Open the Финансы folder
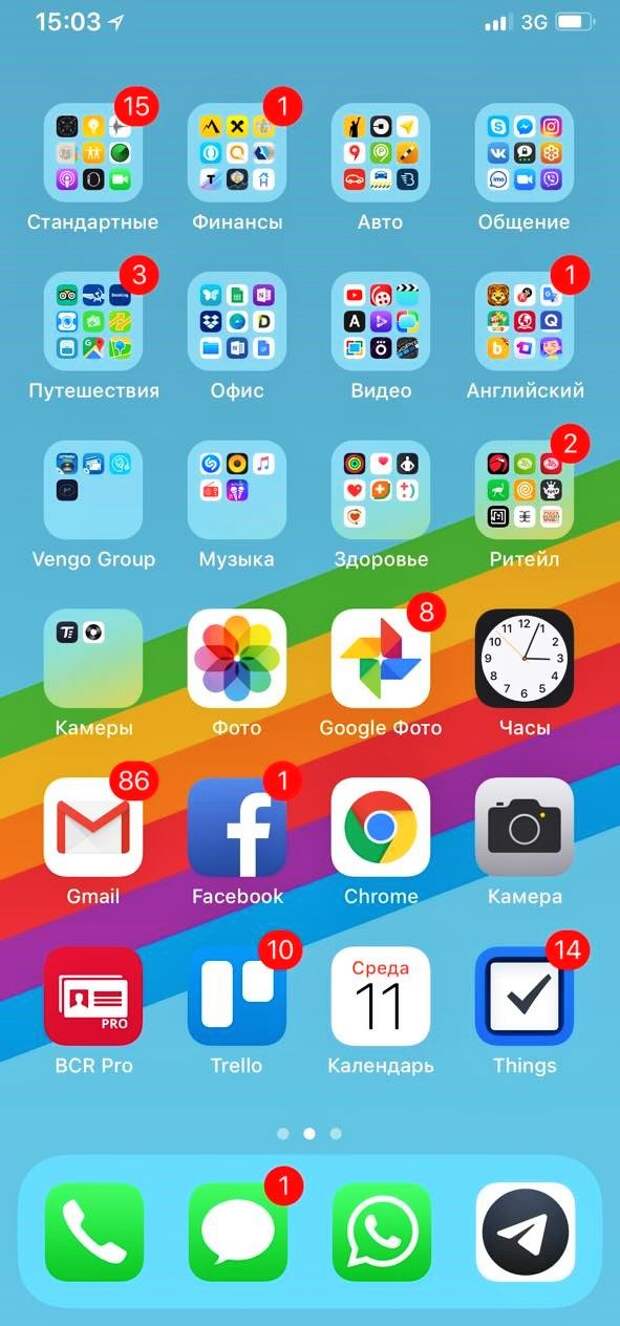The image size is (620, 1326). pos(237,153)
